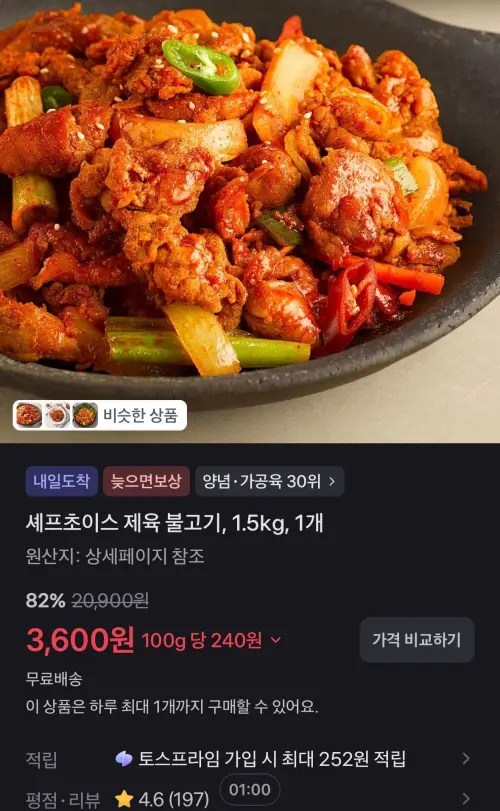Open the 평점·리뷰 4.6 (197) row

point(250,799)
